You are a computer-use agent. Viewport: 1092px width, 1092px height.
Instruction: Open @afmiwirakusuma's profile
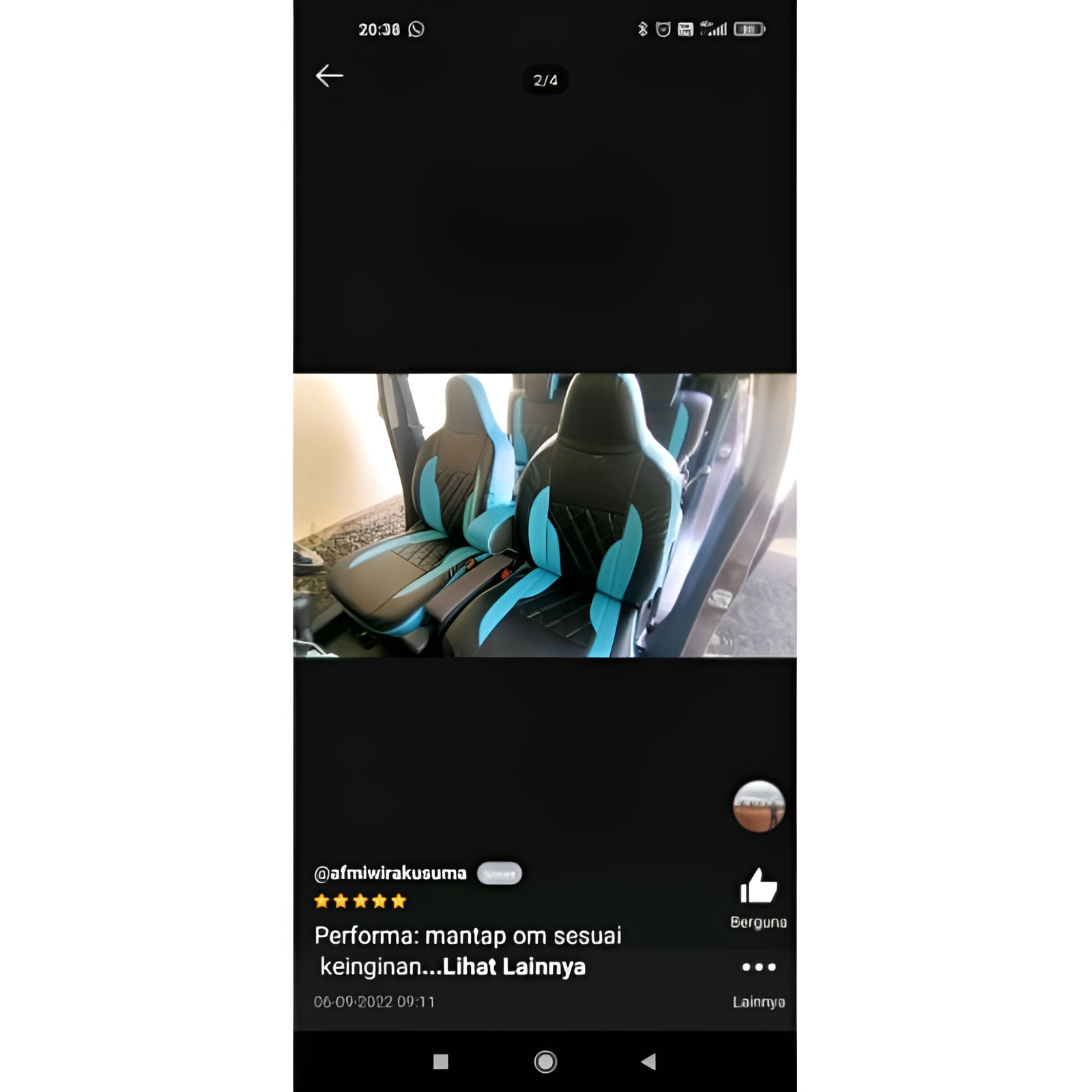[390, 873]
